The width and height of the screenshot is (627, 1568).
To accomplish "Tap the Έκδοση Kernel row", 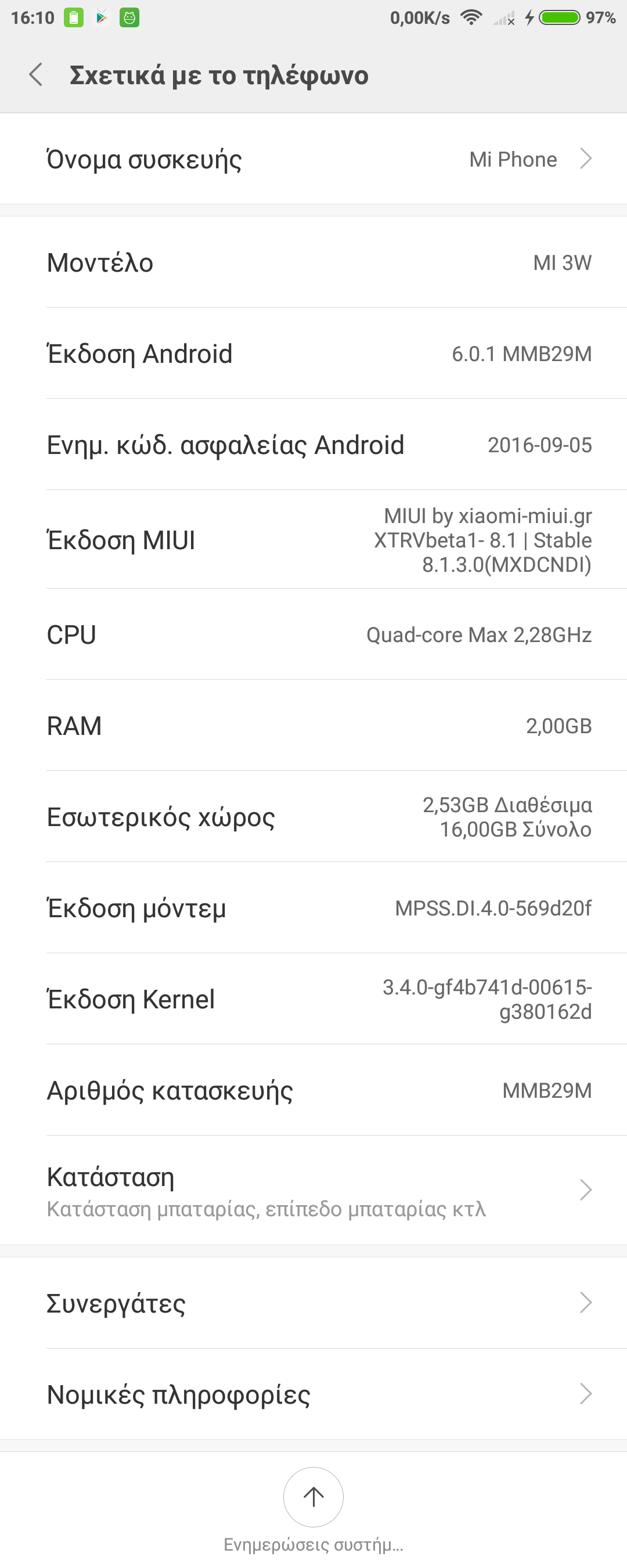I will coord(313,999).
